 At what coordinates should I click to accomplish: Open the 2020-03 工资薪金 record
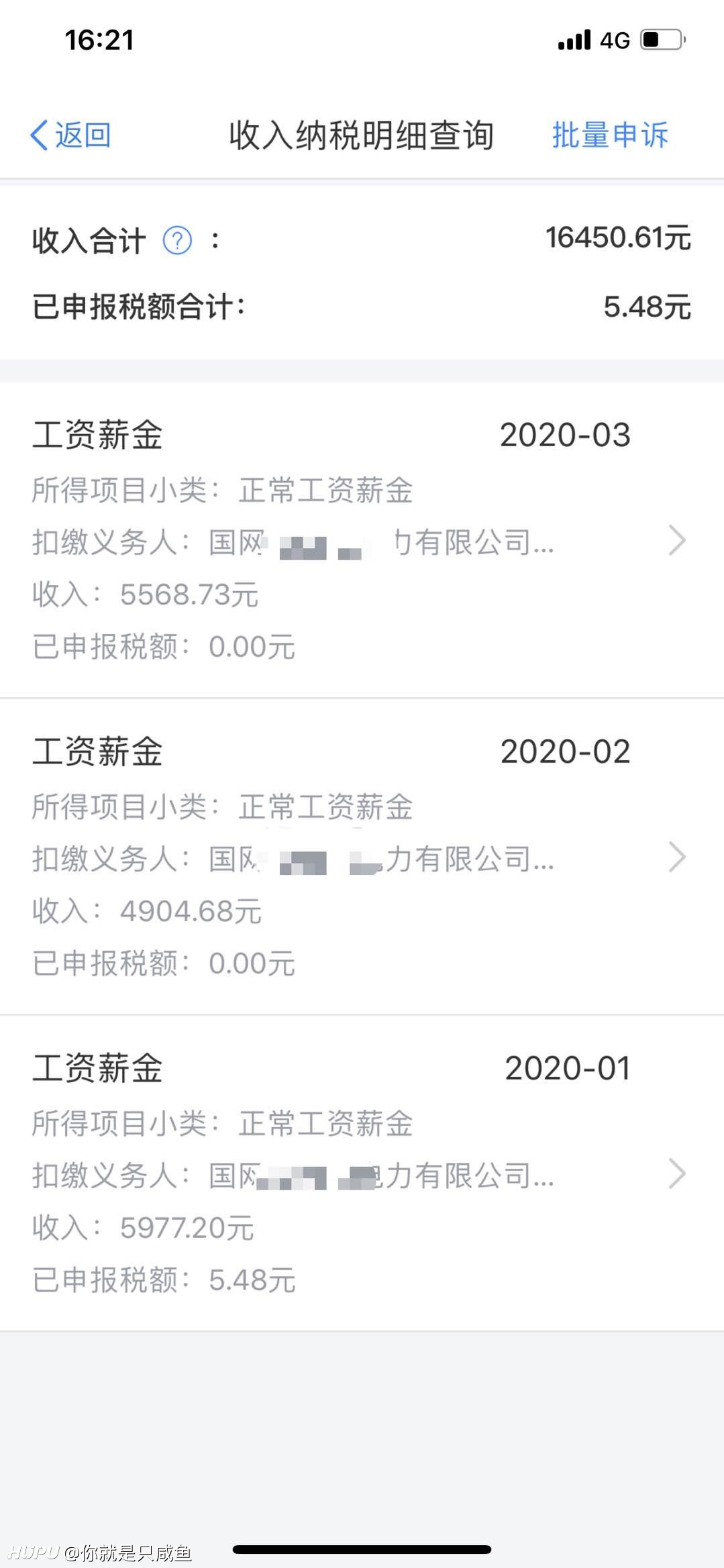pyautogui.click(x=362, y=540)
